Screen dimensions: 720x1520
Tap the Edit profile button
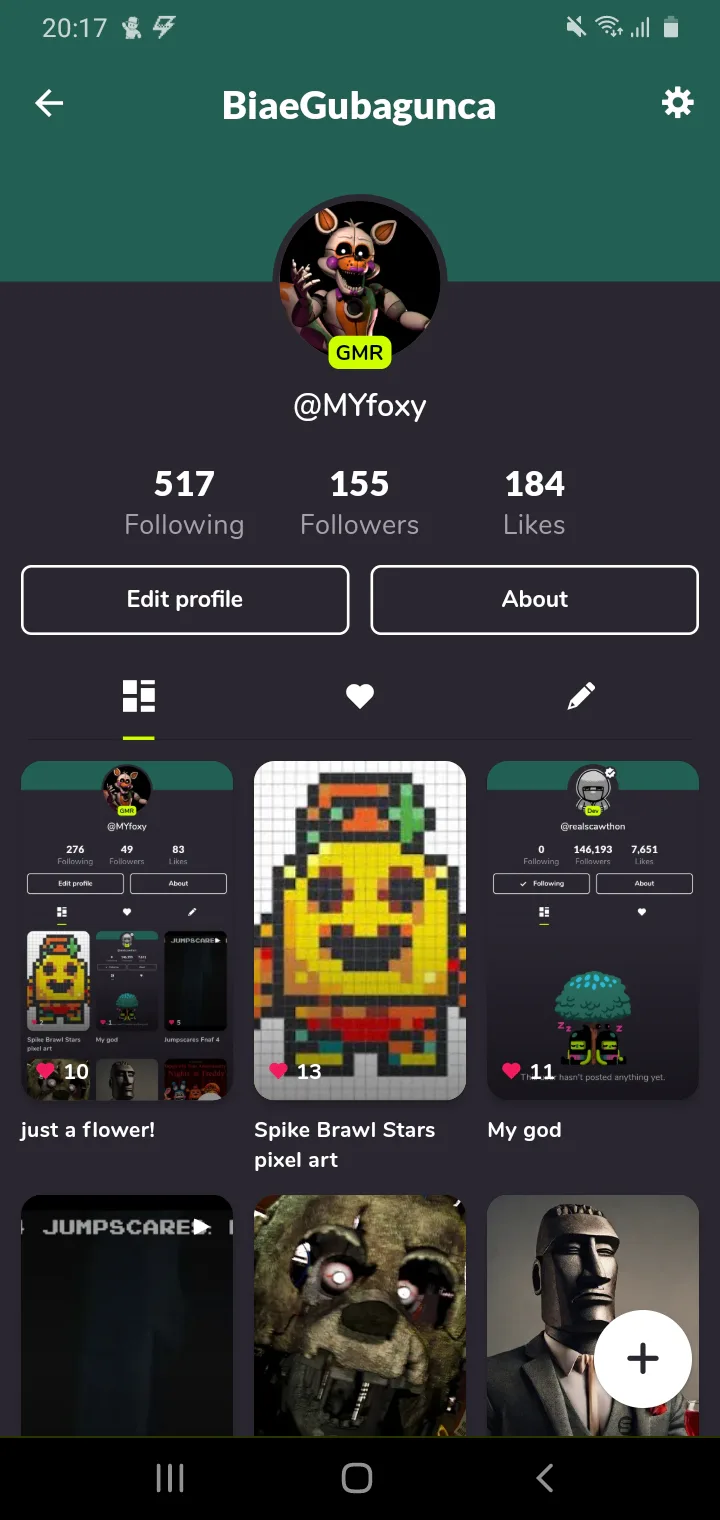(x=185, y=599)
